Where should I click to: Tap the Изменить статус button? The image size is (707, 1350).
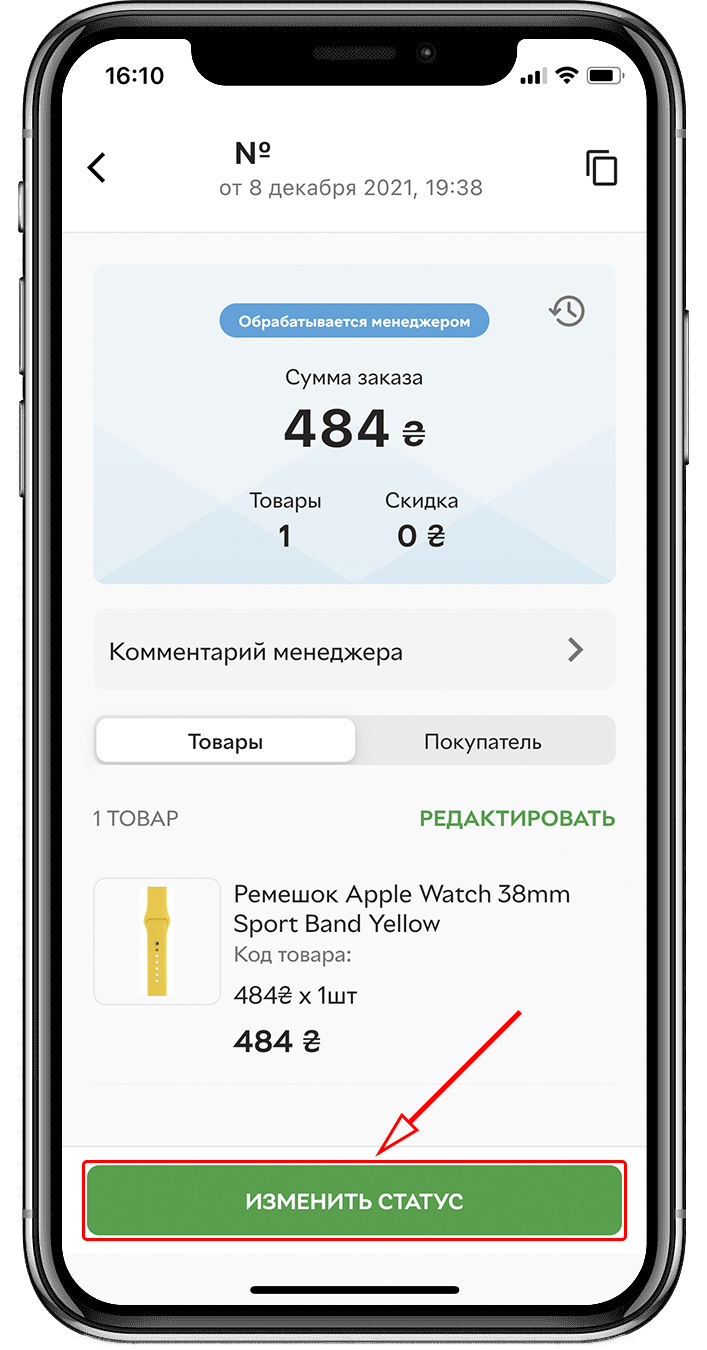[354, 1201]
